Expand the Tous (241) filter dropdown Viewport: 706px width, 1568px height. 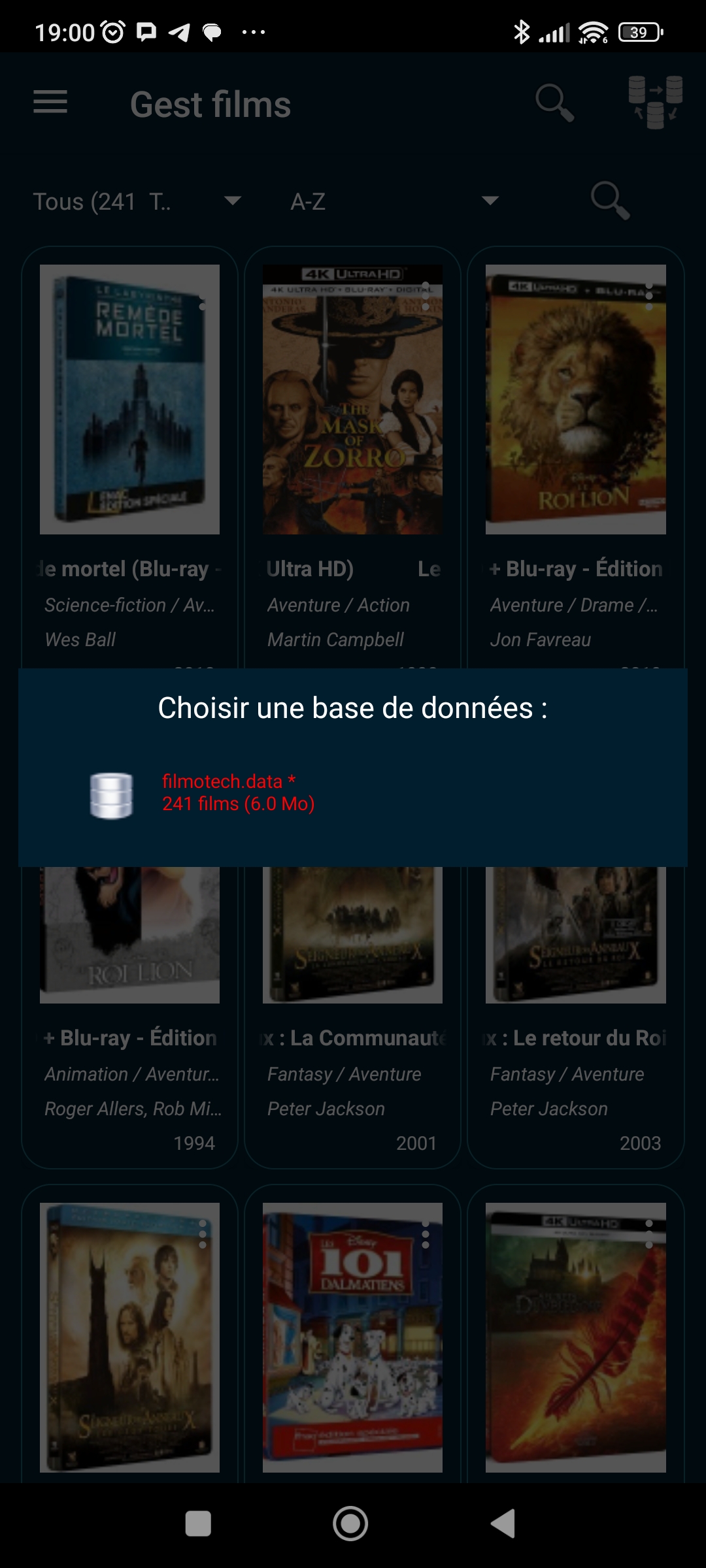click(137, 201)
